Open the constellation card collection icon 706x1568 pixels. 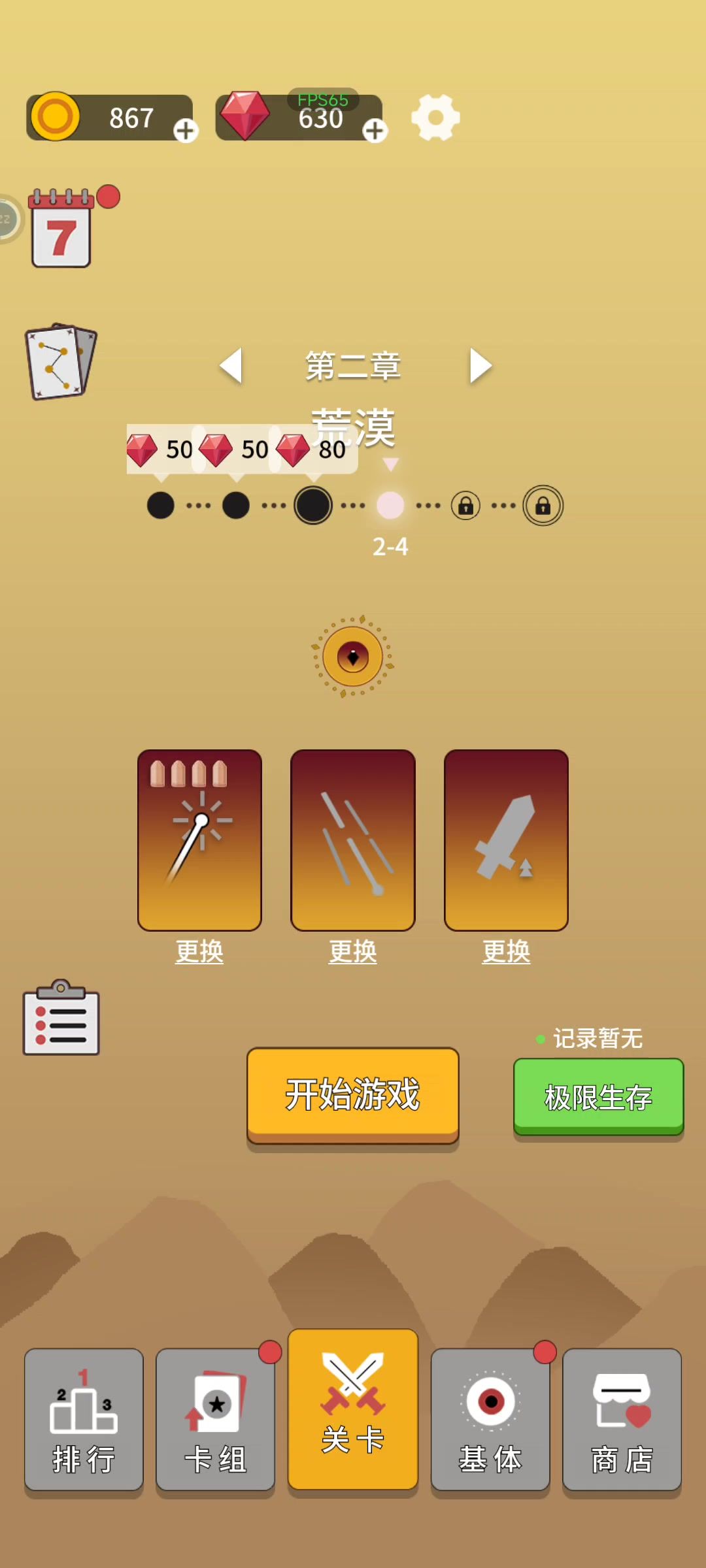61,361
